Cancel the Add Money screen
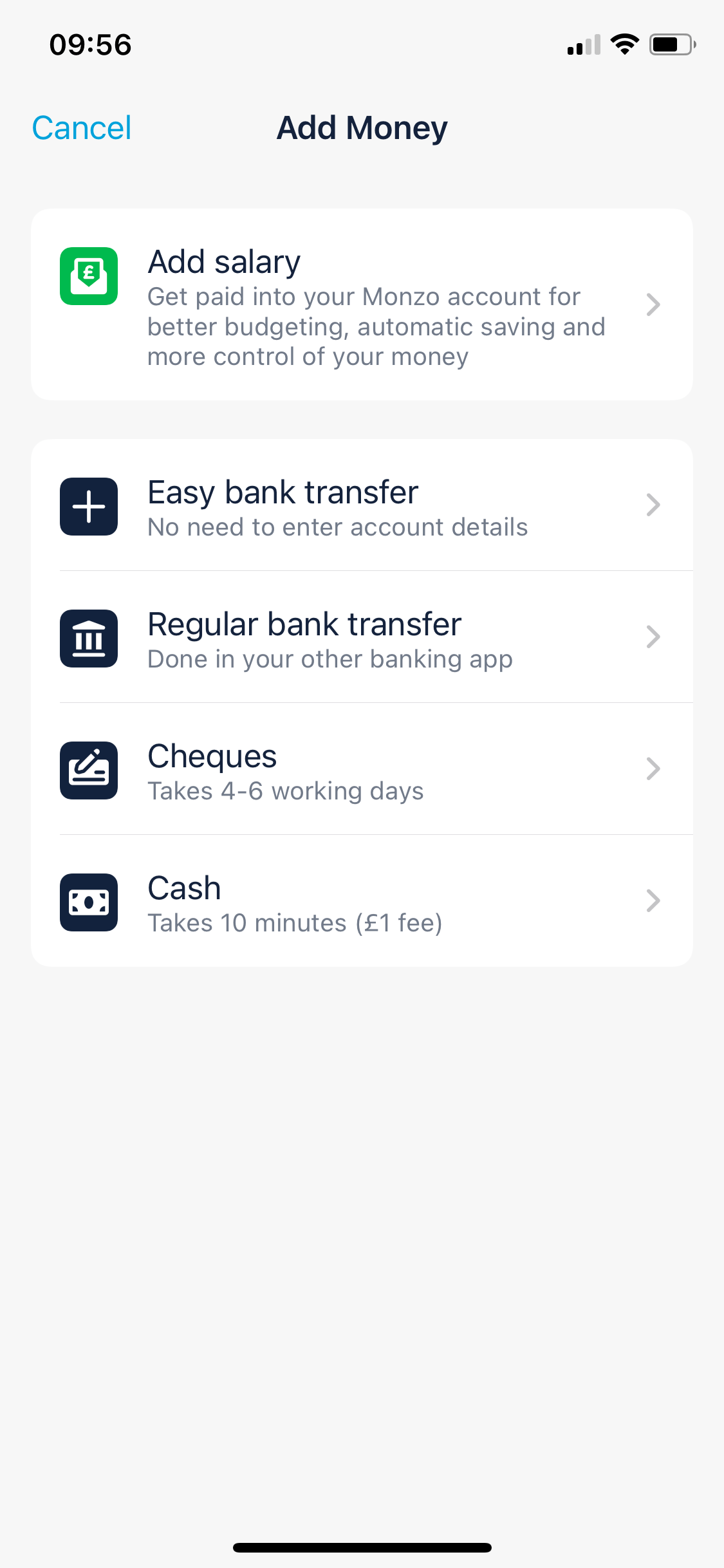The image size is (724, 1568). pos(81,127)
